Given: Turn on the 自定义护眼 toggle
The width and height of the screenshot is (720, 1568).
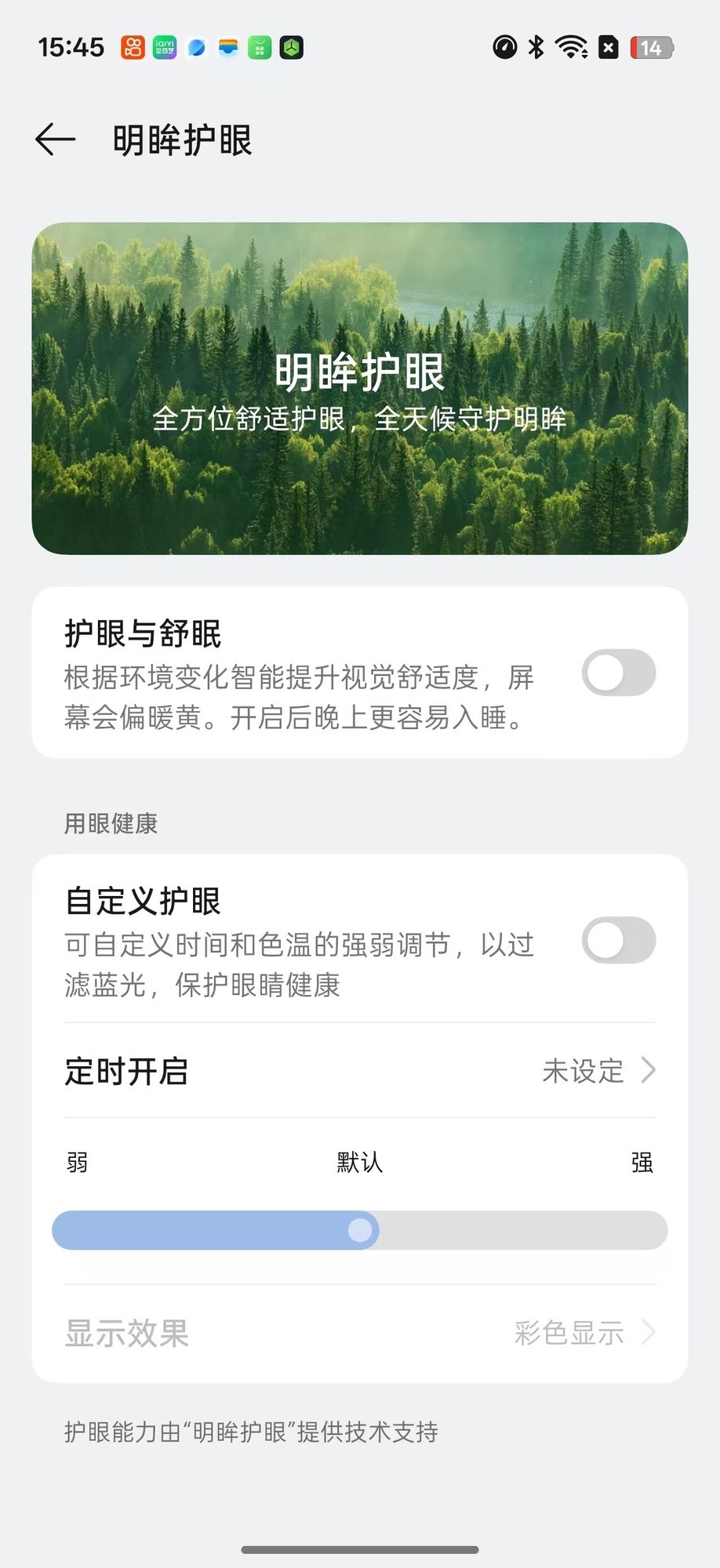Looking at the screenshot, I should (619, 940).
